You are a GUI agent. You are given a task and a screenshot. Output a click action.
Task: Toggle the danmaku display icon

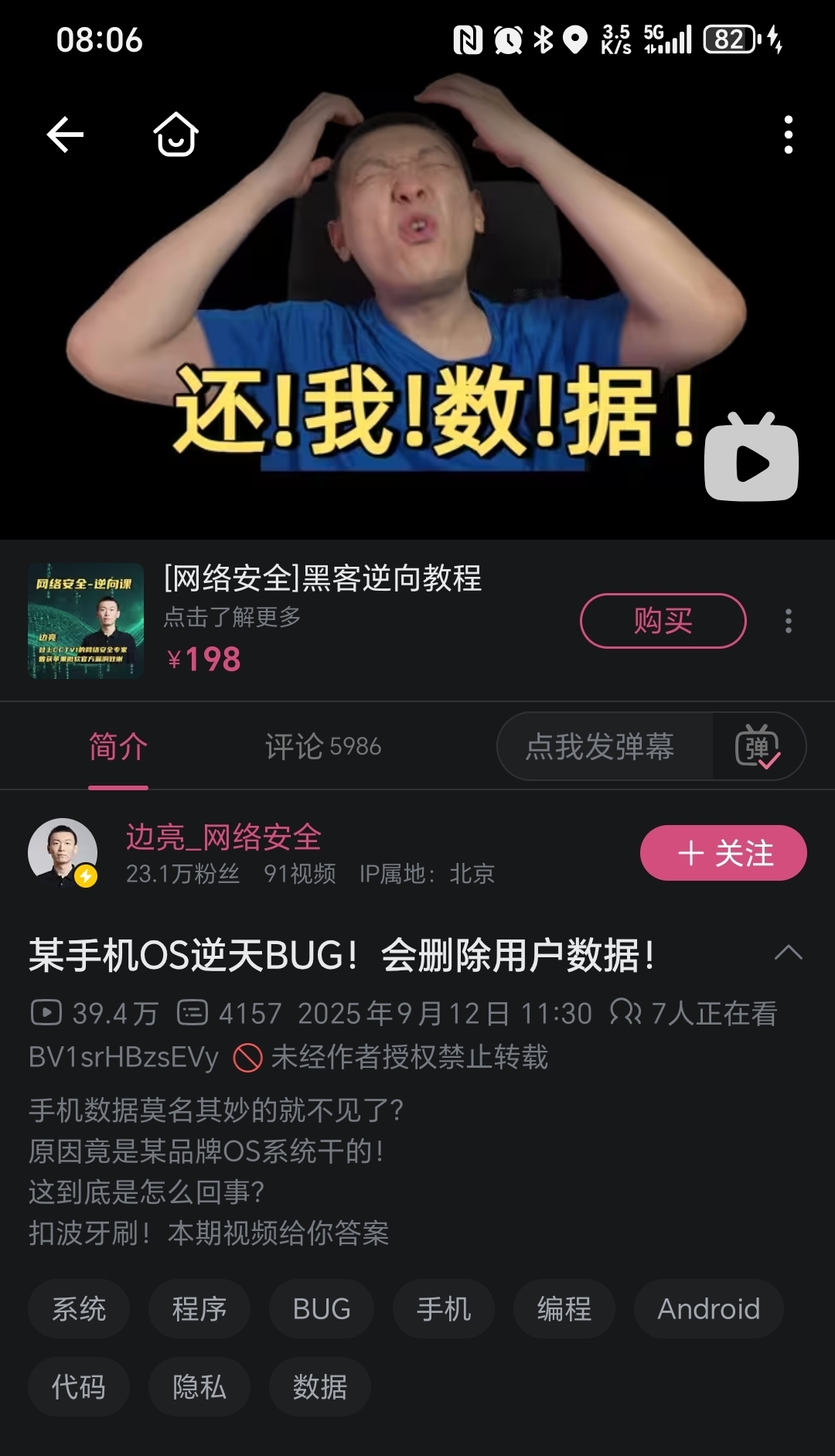tap(757, 746)
